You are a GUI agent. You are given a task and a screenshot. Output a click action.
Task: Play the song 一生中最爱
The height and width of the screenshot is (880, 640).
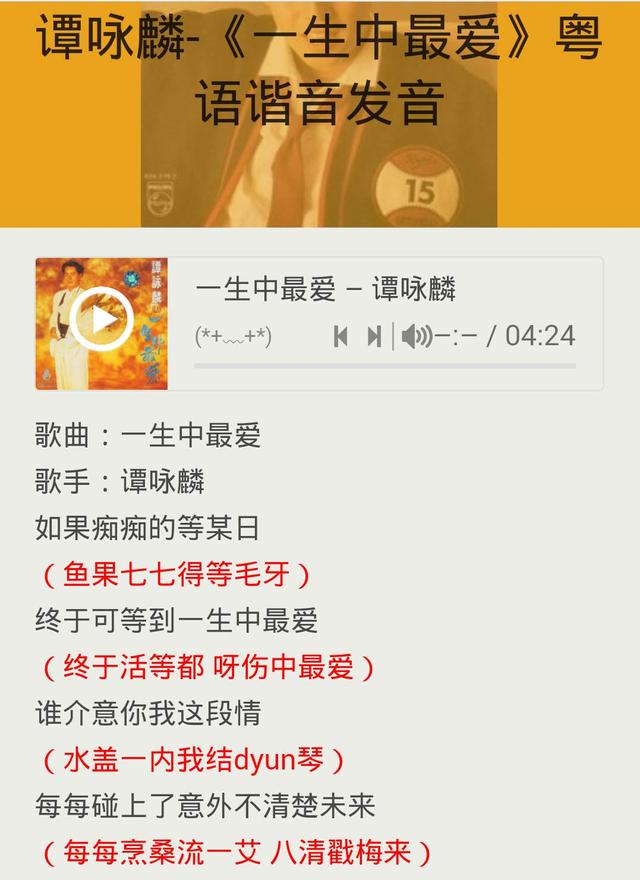101,321
